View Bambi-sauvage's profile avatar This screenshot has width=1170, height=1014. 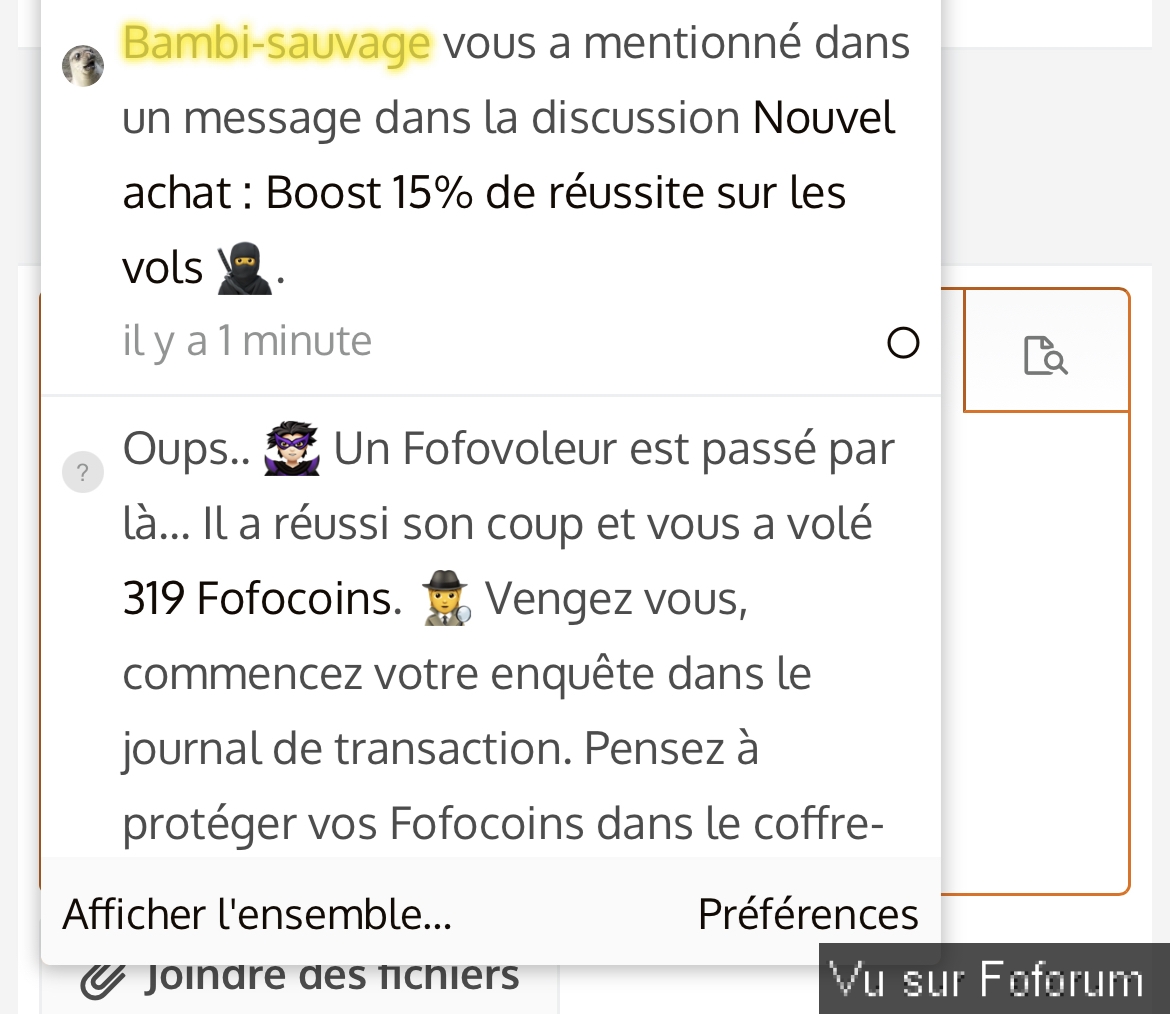pos(83,66)
